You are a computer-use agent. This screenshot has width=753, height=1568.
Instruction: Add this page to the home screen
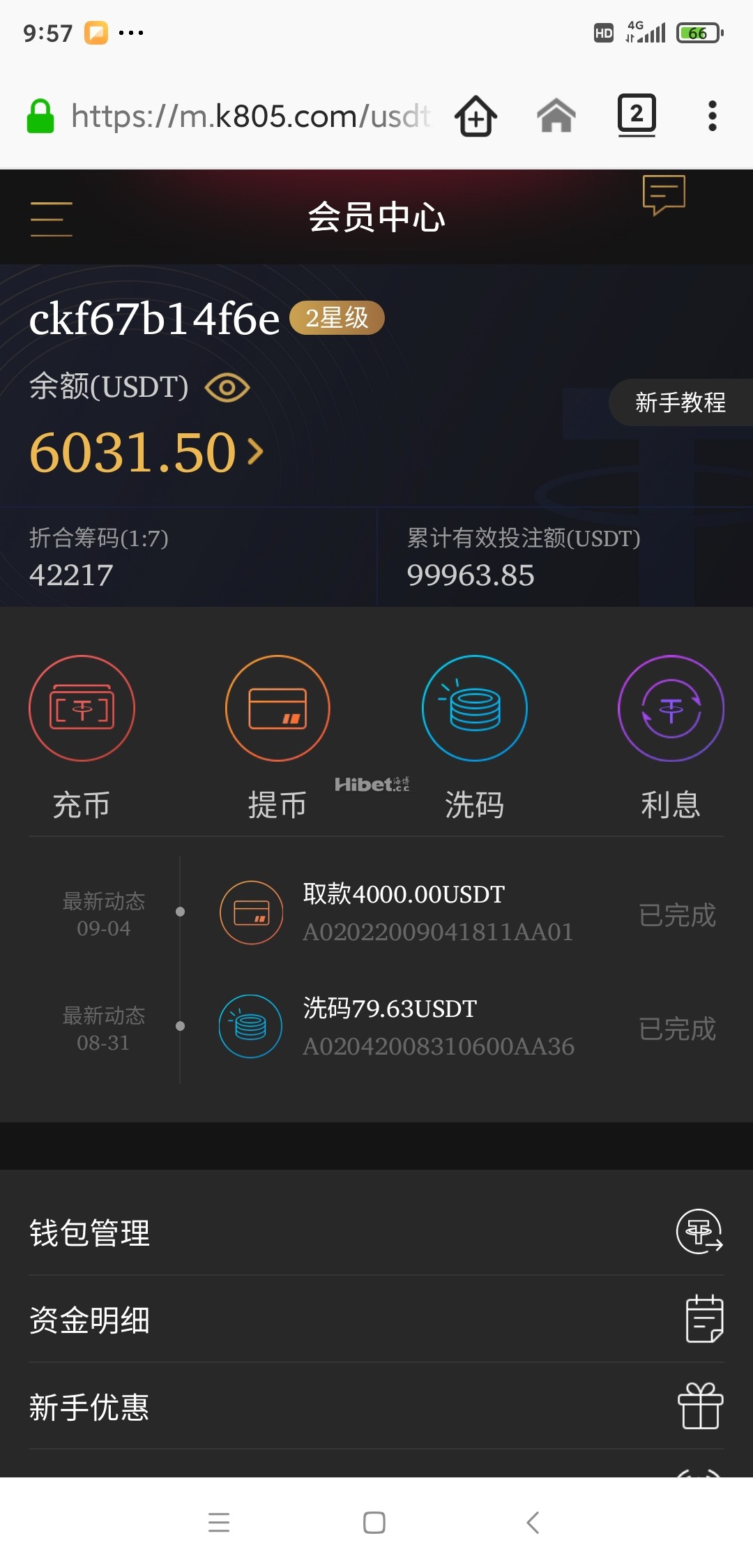coord(476,116)
